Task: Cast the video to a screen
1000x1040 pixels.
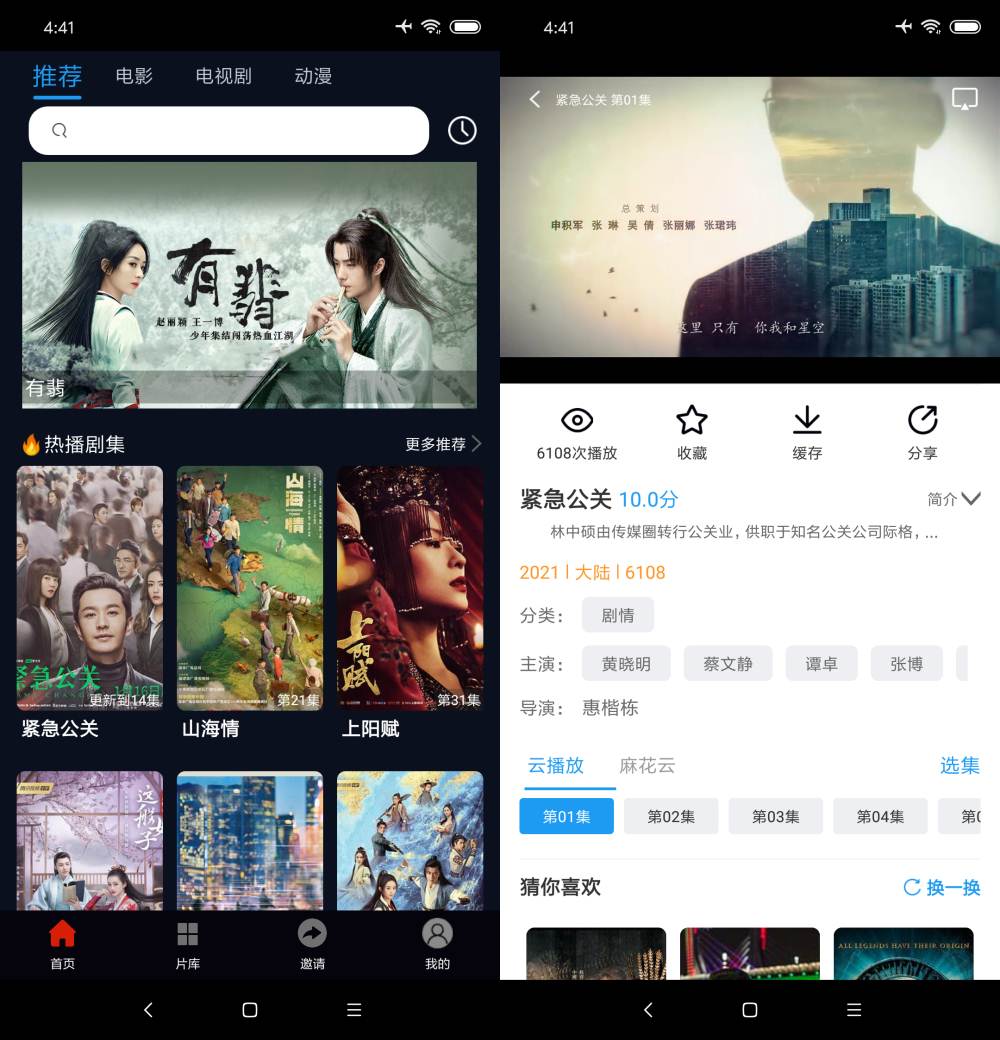Action: [x=964, y=99]
